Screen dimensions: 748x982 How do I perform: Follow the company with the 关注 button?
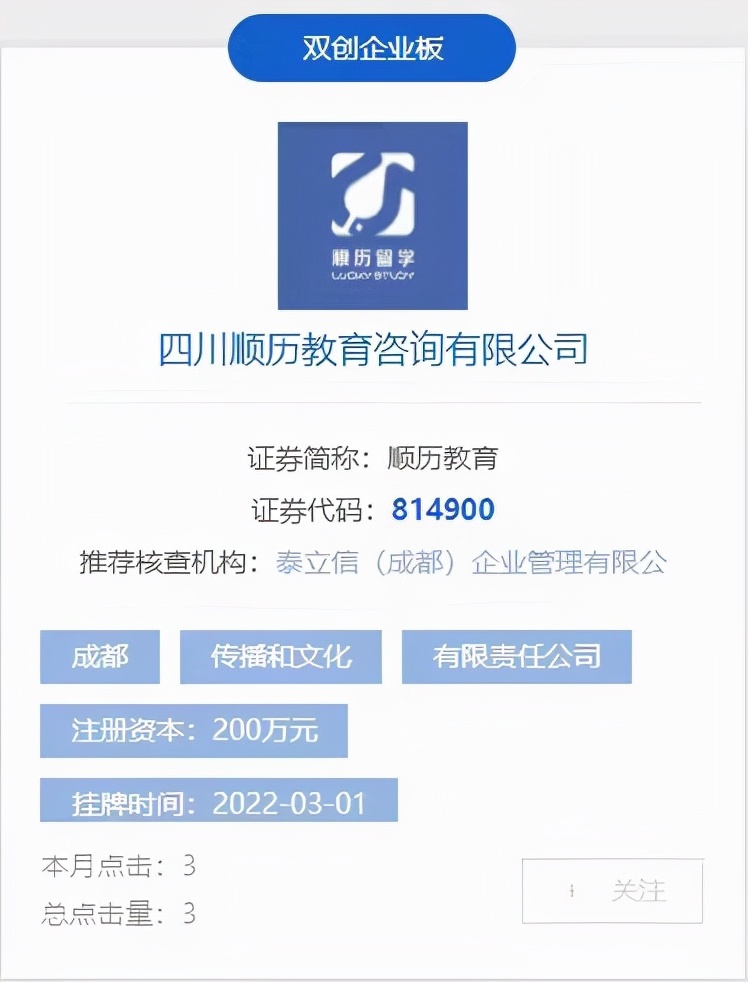click(612, 890)
